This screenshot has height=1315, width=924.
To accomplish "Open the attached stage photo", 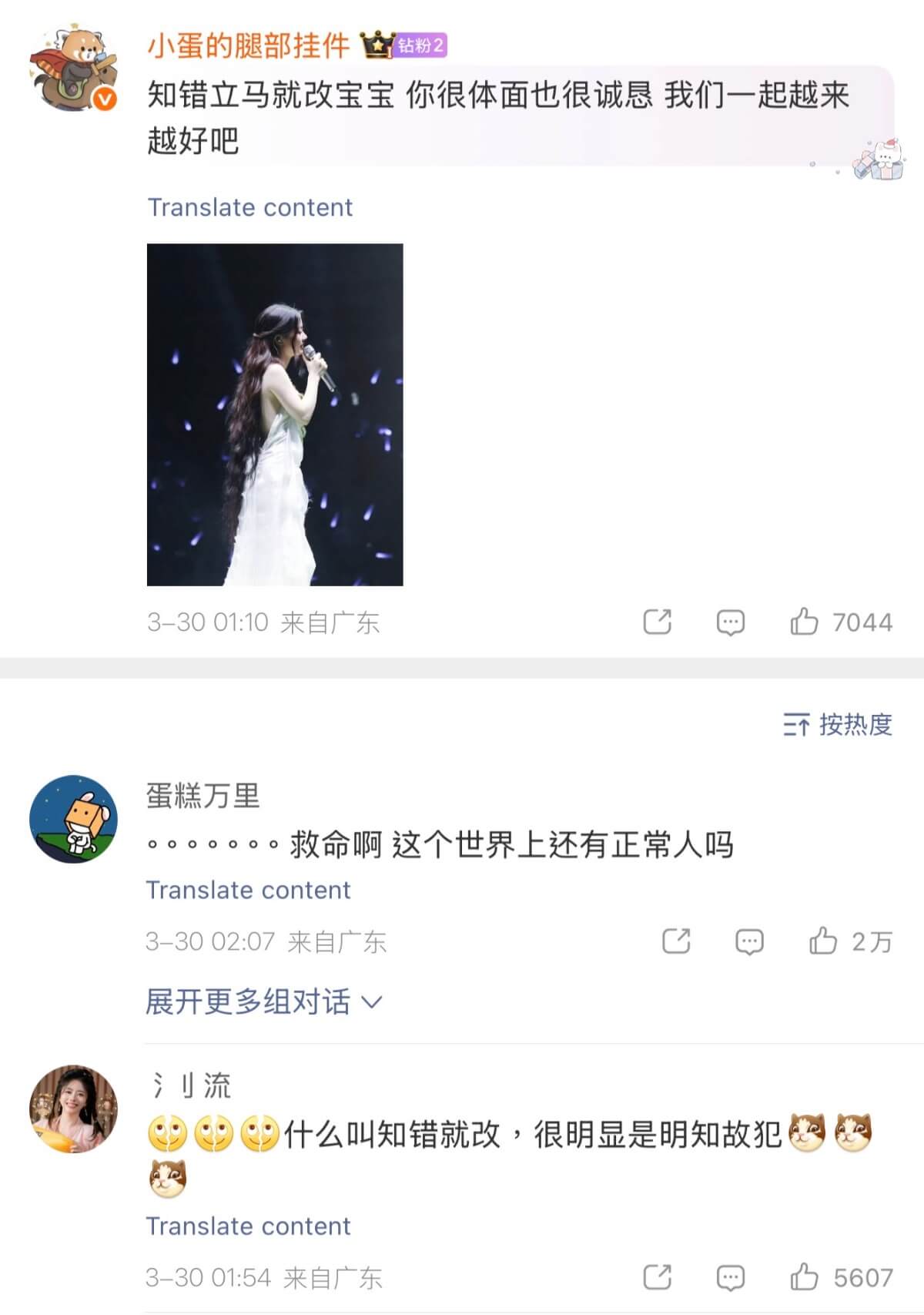I will 275,414.
